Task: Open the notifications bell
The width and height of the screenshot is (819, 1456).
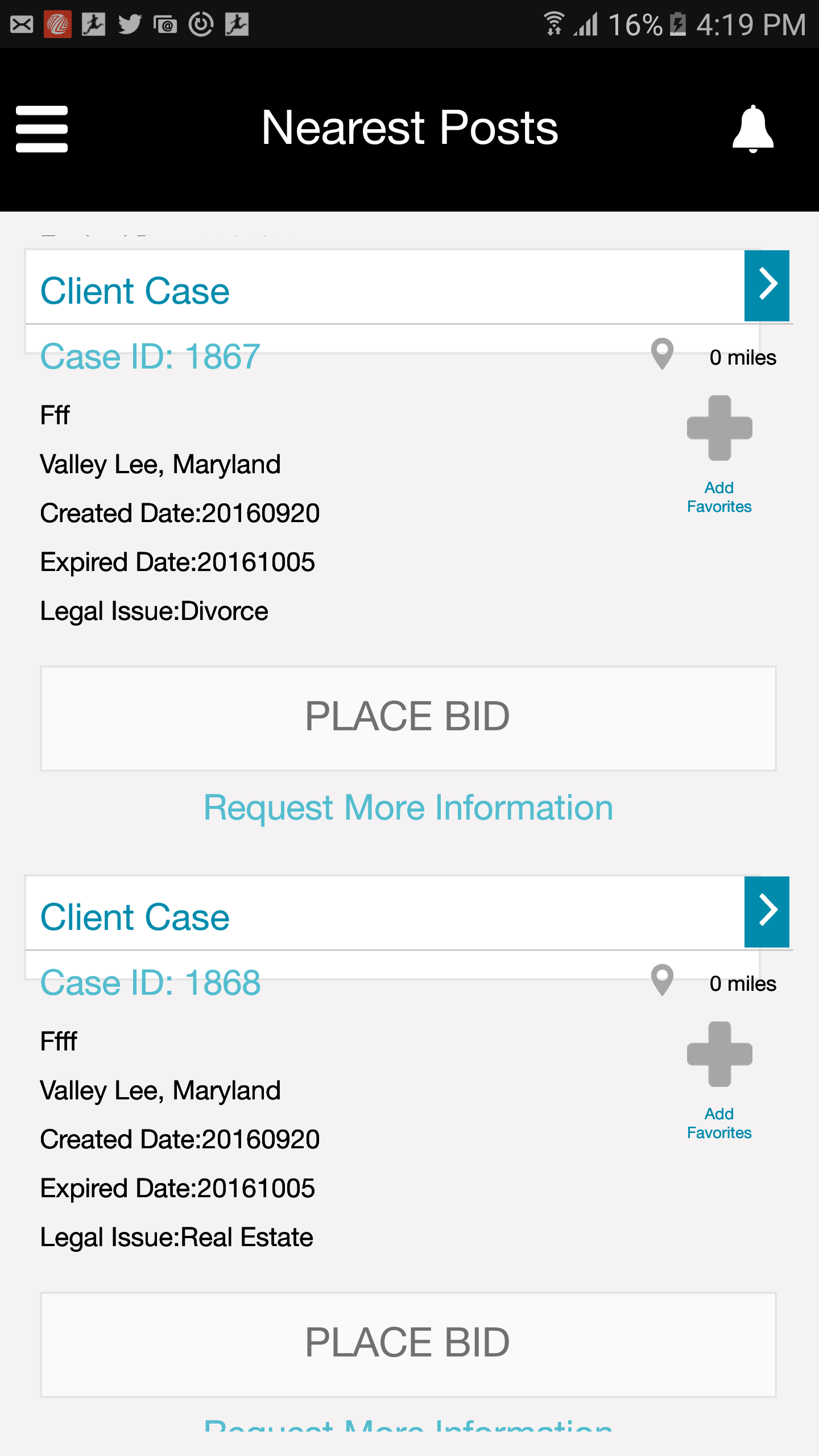Action: 752,129
